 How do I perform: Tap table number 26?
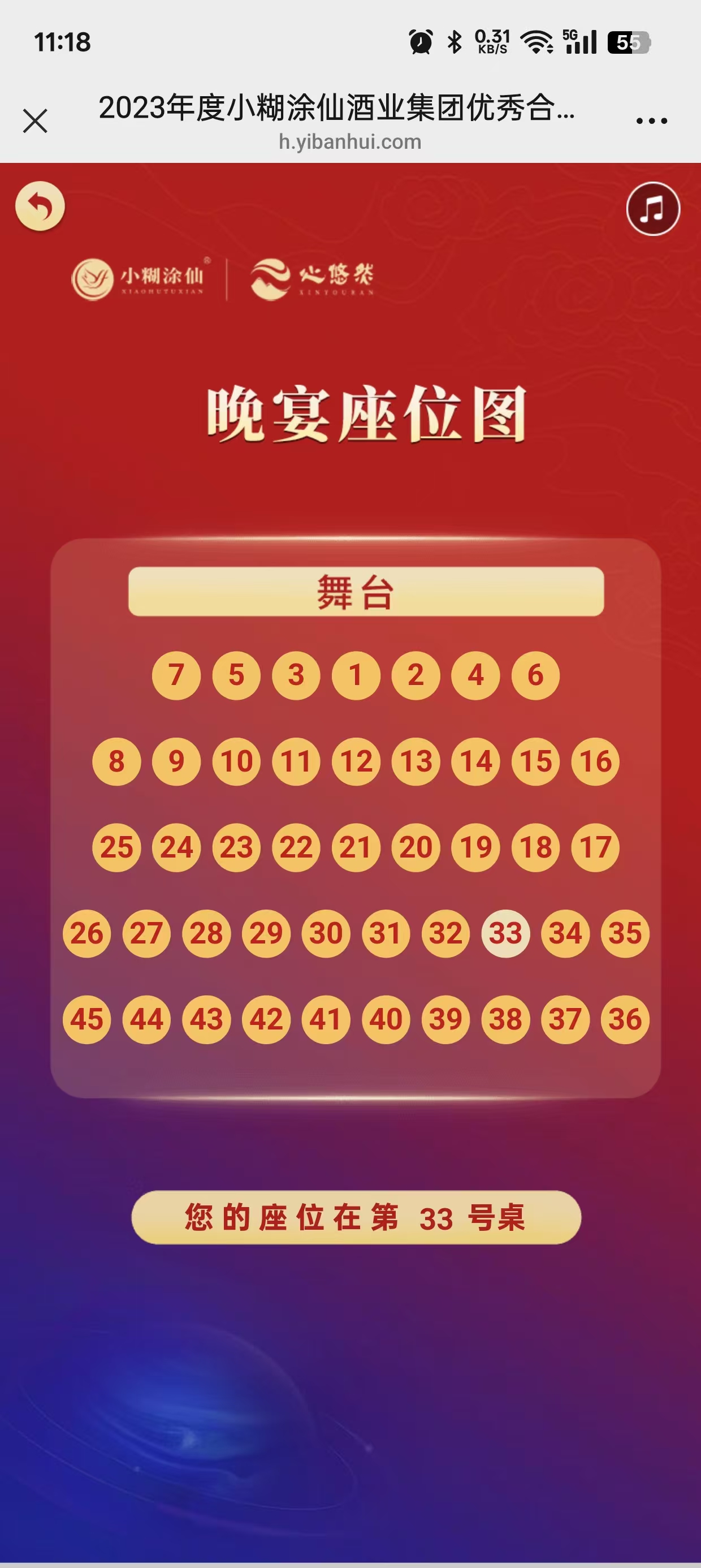(87, 933)
